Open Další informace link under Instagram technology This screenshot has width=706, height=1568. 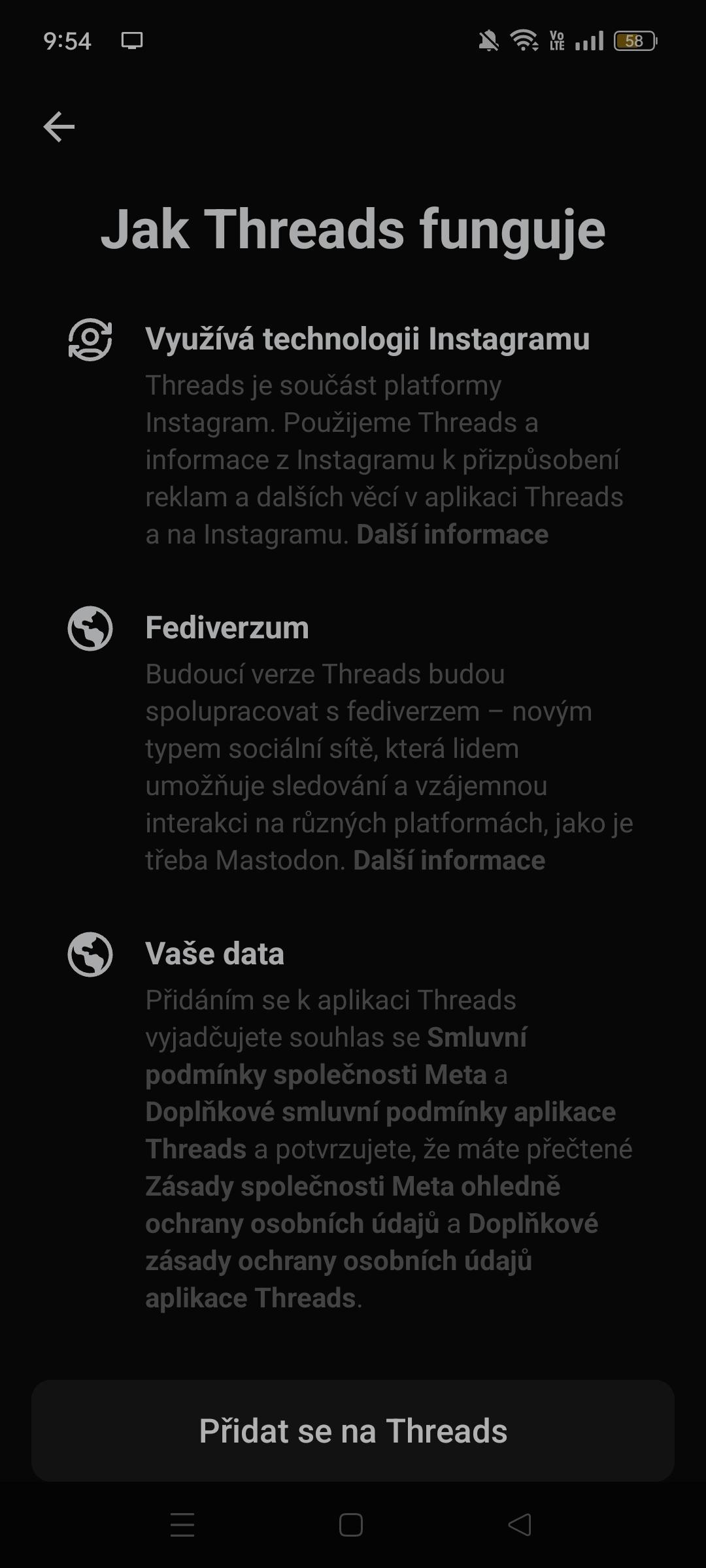click(x=452, y=534)
